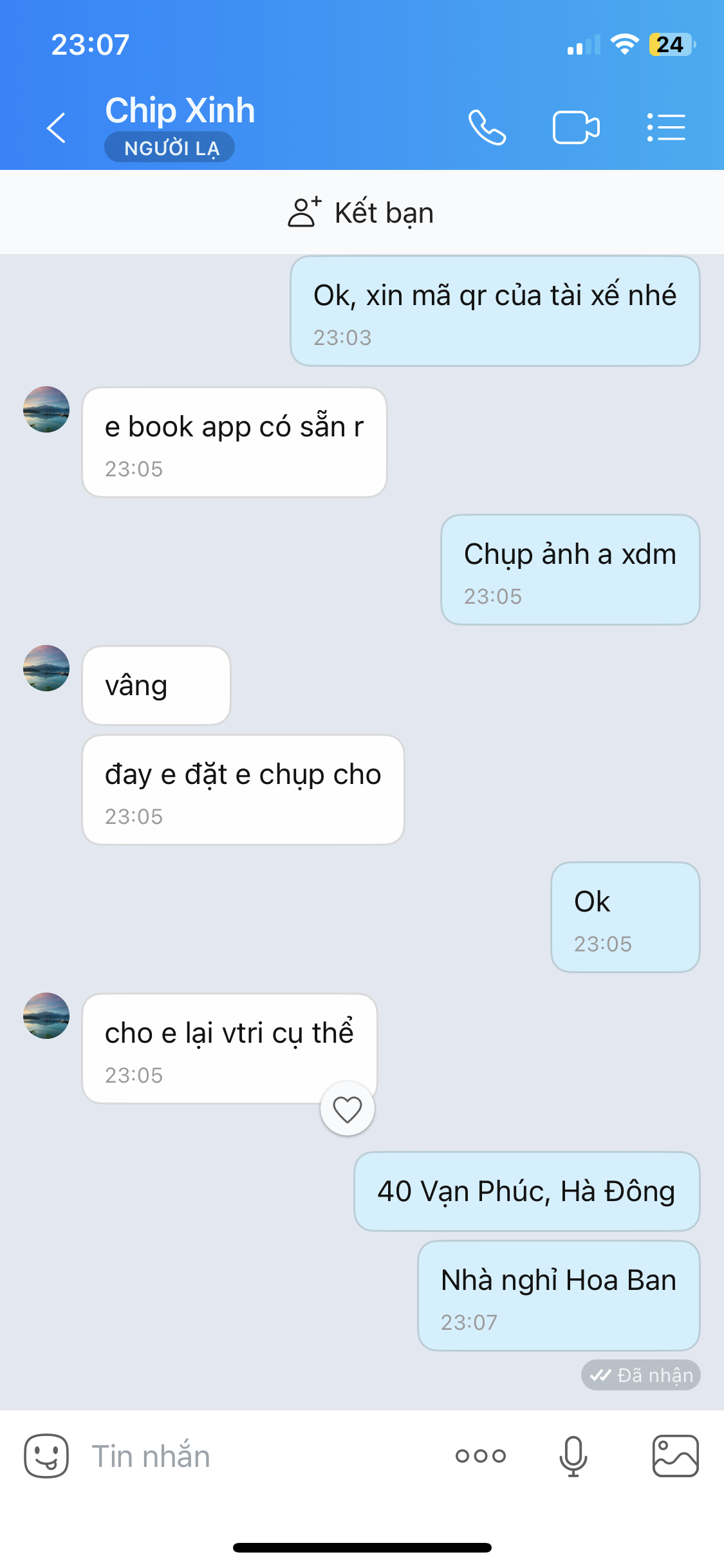This screenshot has height=1568, width=724.
Task: Tap Kết bạn to add friend
Action: tap(362, 213)
